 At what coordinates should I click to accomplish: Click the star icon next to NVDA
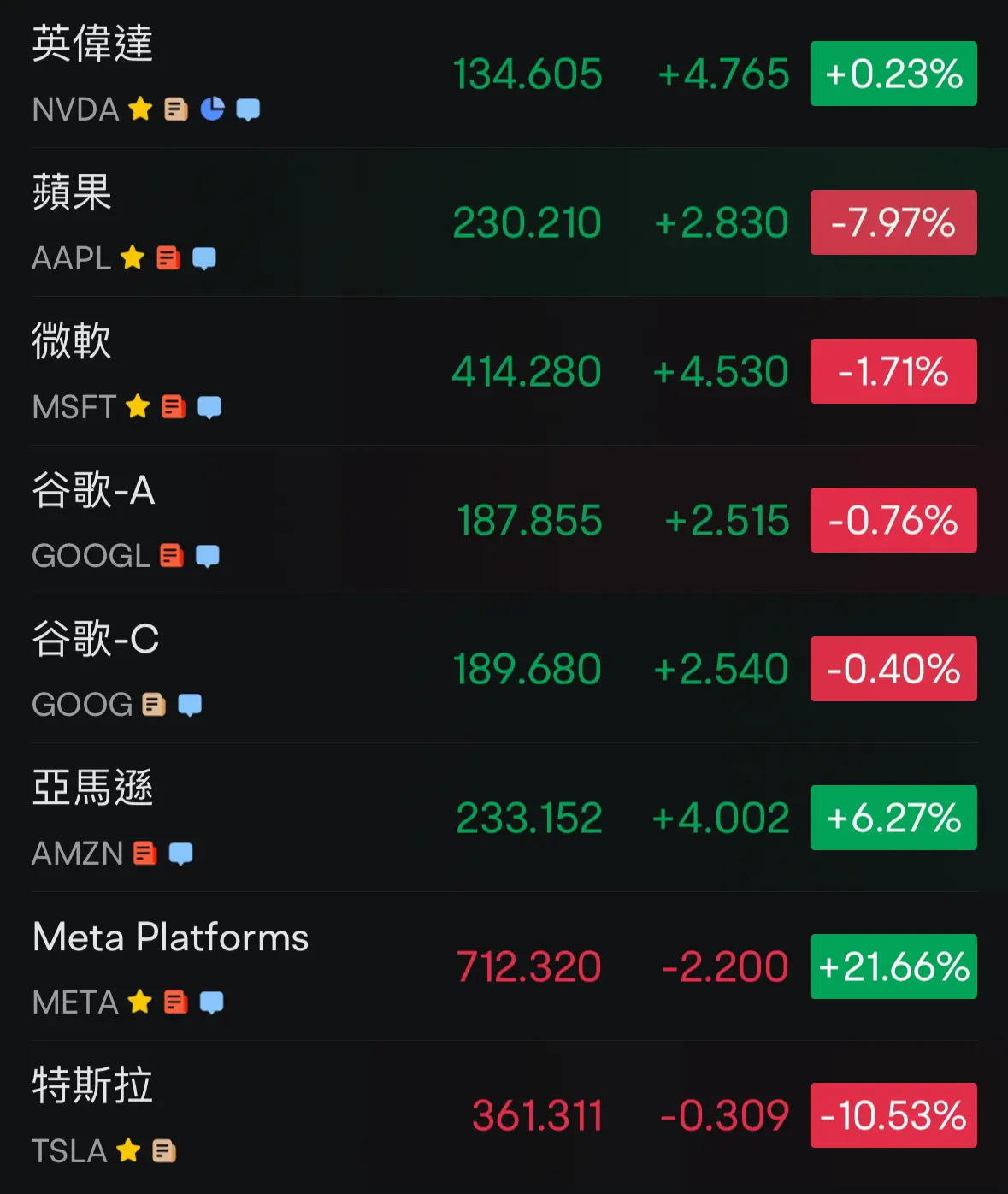tap(139, 109)
